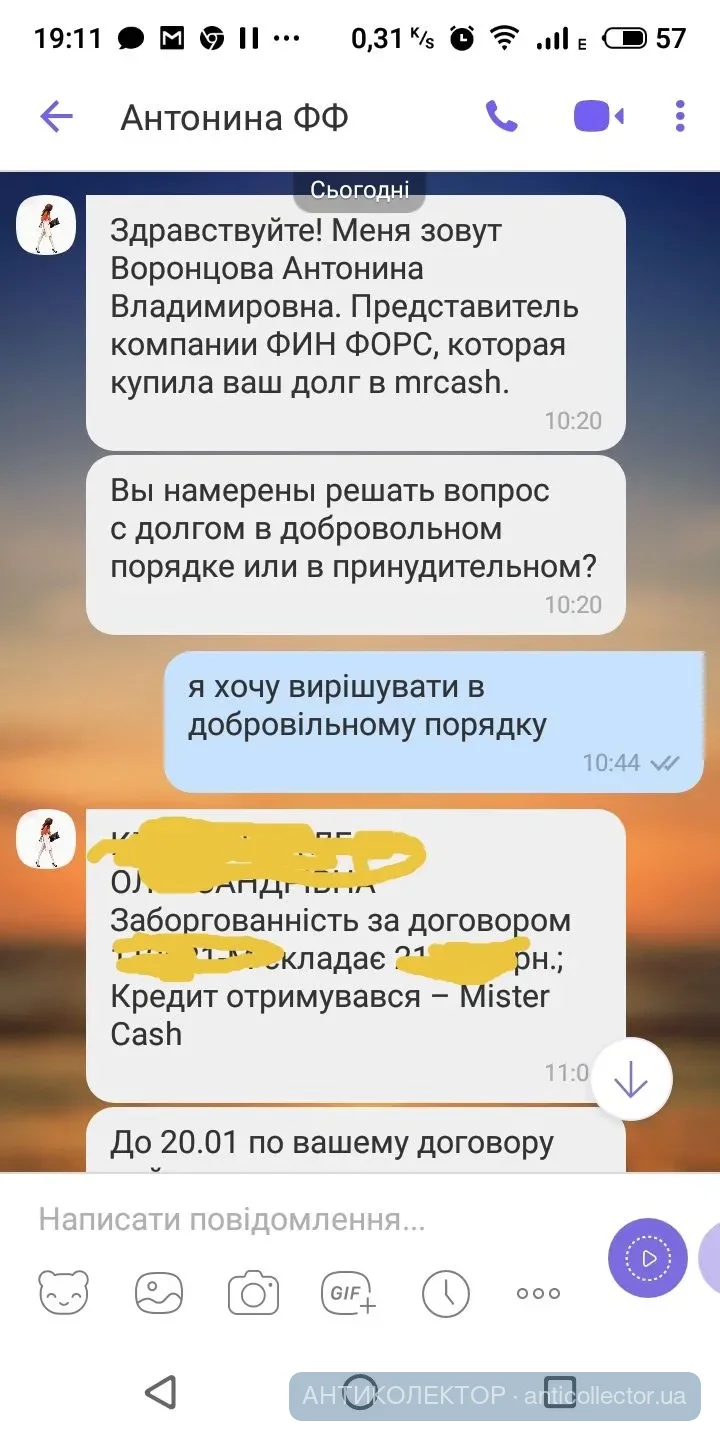Record an instant video message
The image size is (720, 1440).
coord(647,1258)
